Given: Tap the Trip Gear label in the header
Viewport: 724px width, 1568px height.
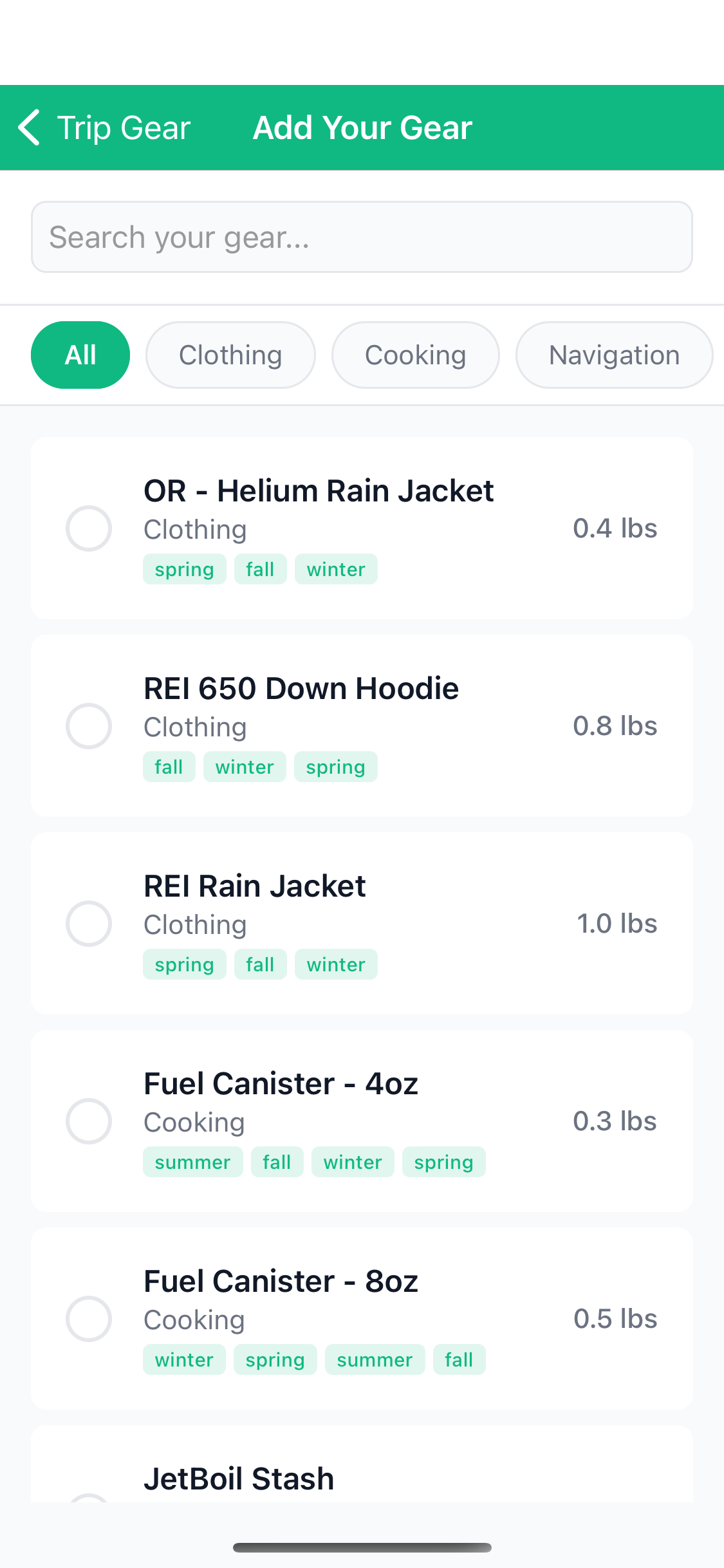Looking at the screenshot, I should tap(124, 127).
